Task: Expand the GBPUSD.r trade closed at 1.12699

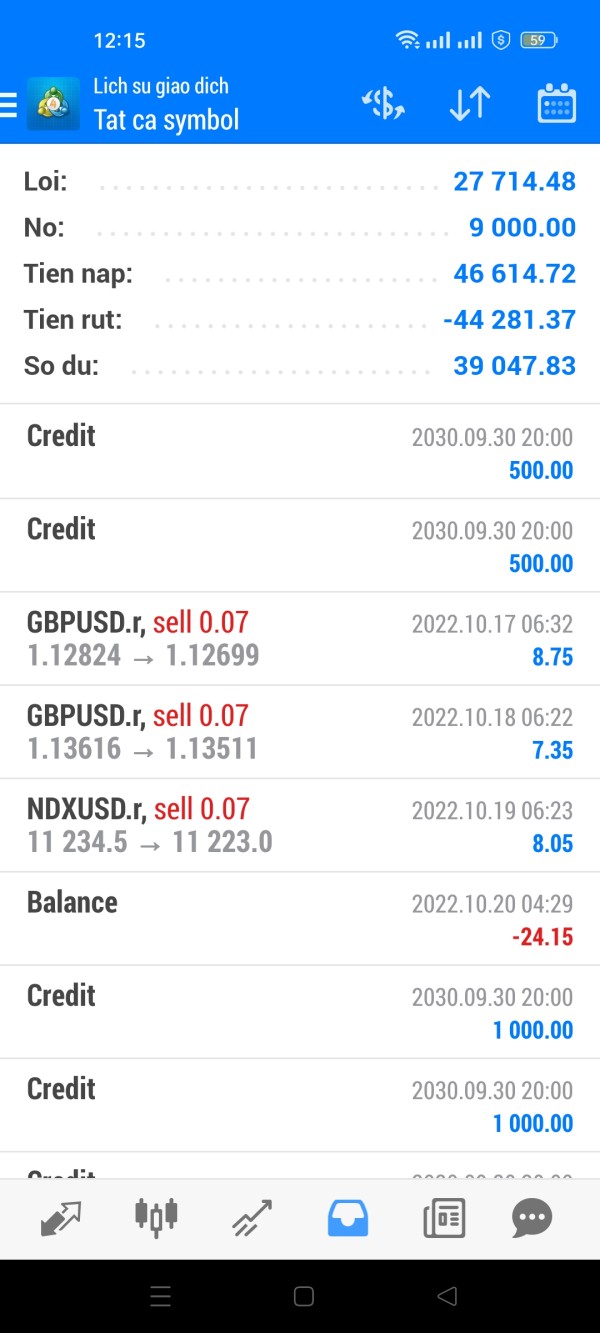Action: click(300, 639)
